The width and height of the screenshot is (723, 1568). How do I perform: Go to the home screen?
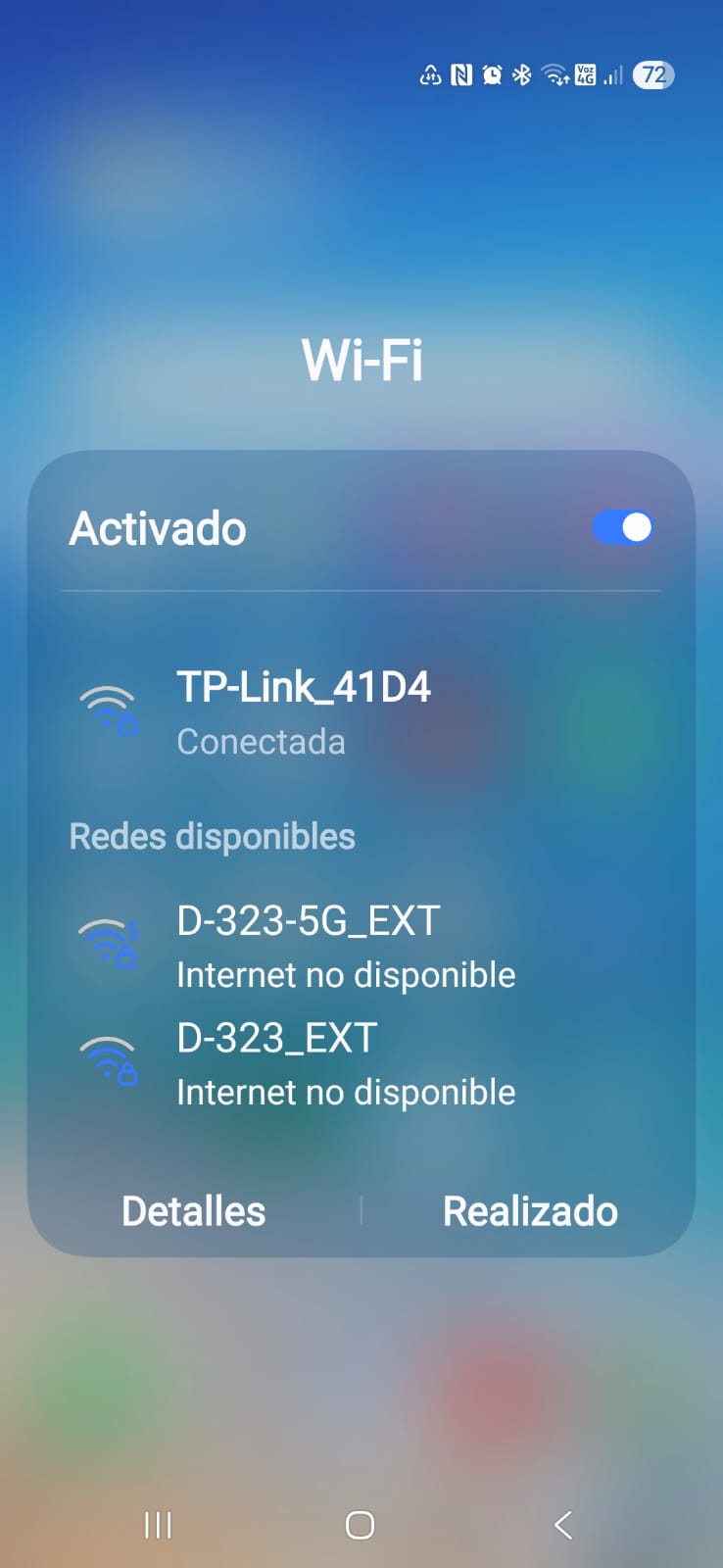pos(360,1525)
